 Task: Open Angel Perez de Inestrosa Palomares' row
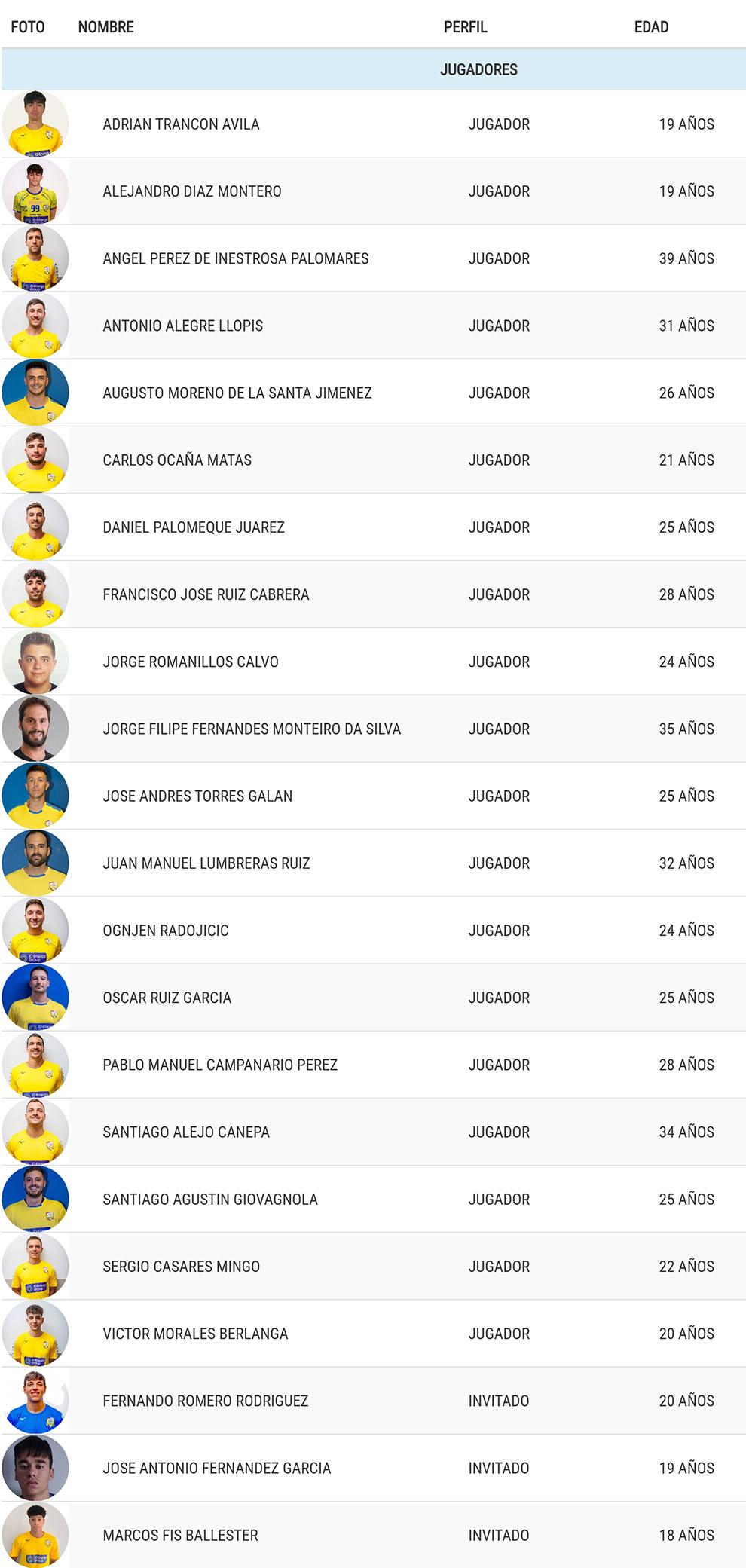coord(373,258)
